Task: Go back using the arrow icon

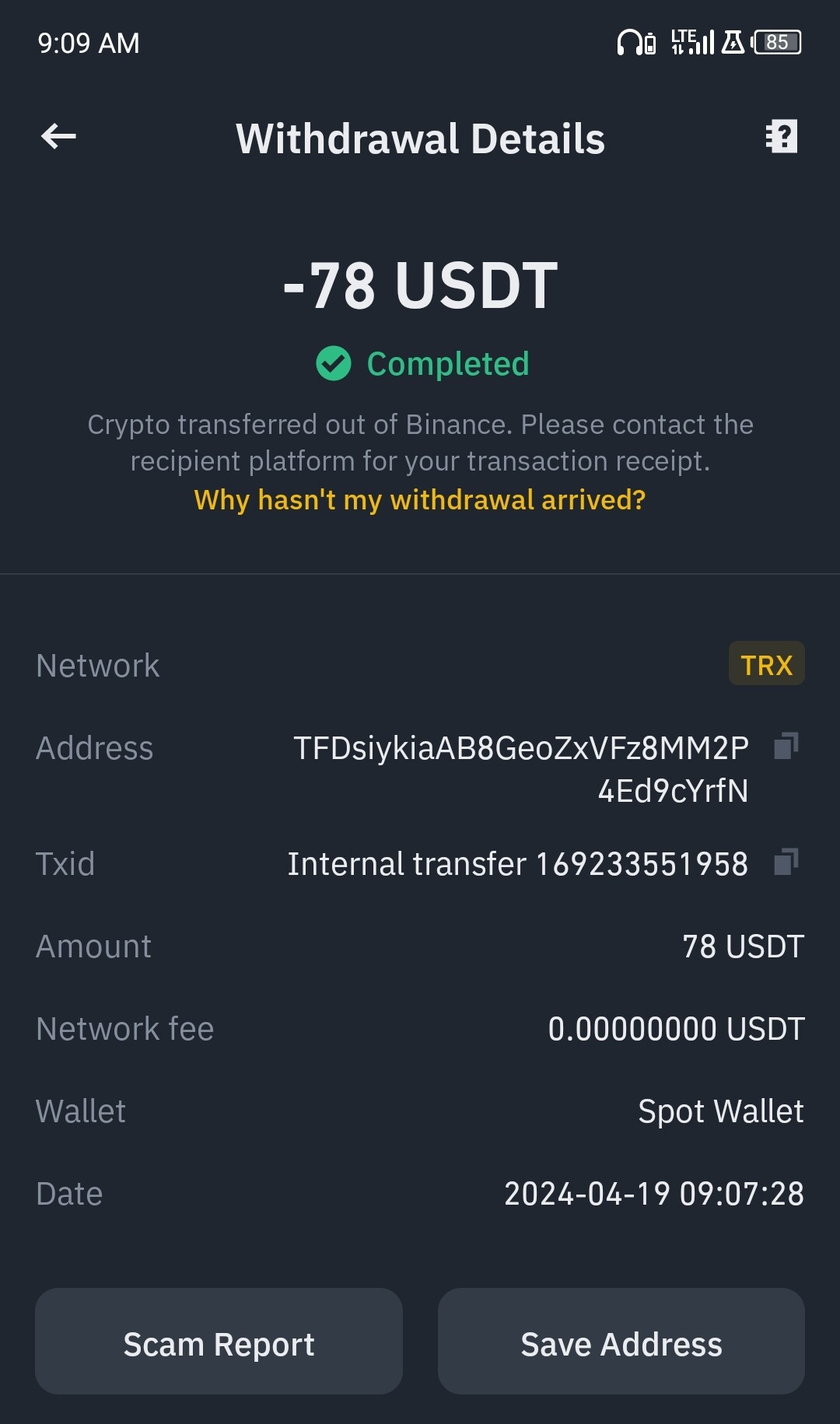Action: 58,137
